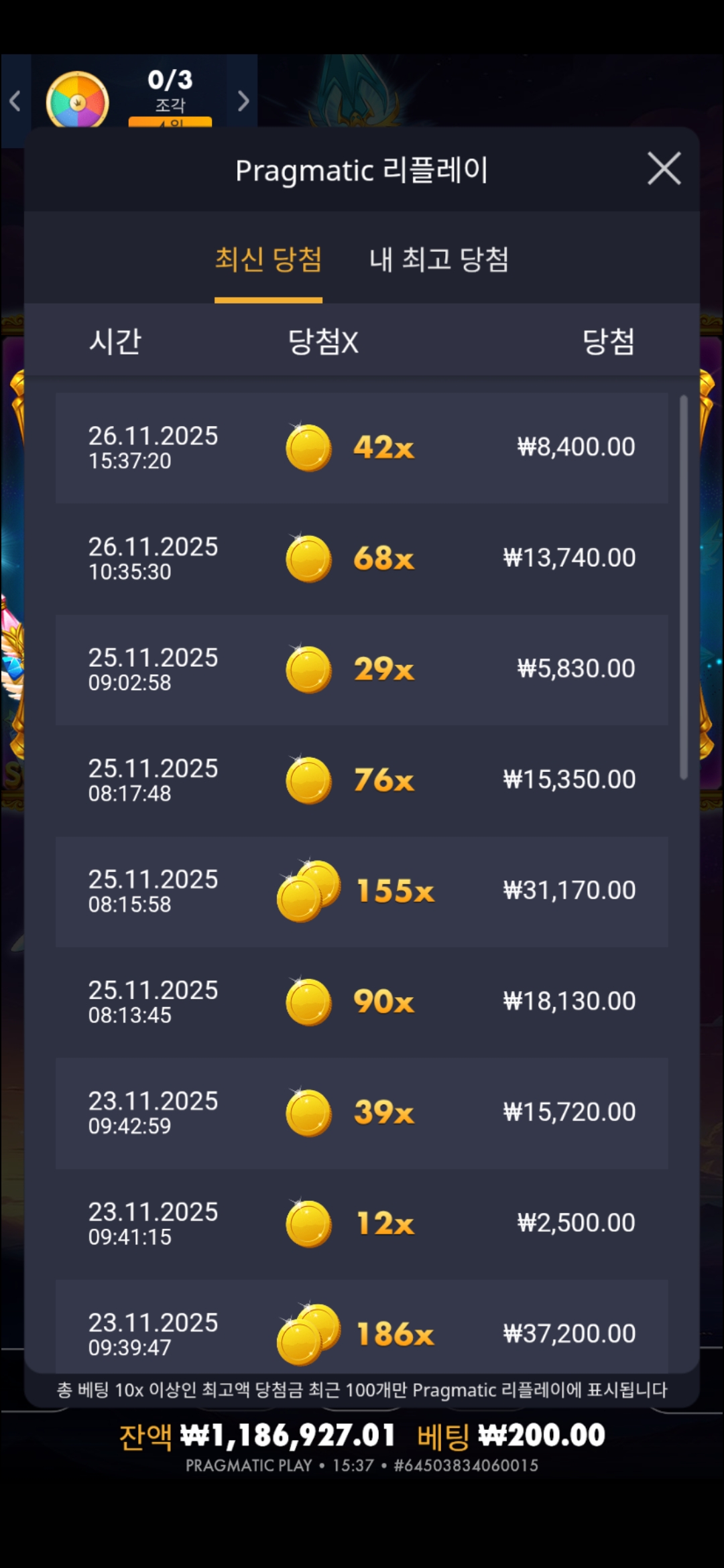Play the 68x win replay for ₩13,740.00

tap(362, 558)
